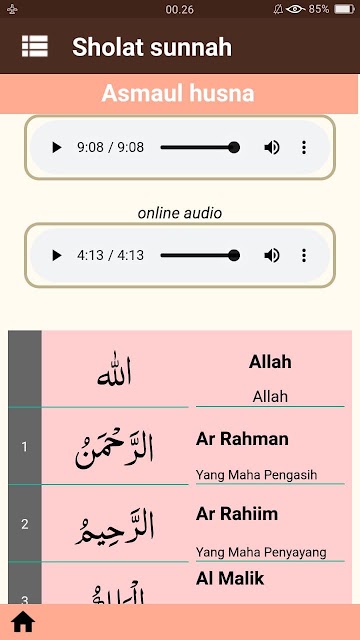
Task: Go to home via bottom house icon
Action: pos(23,622)
